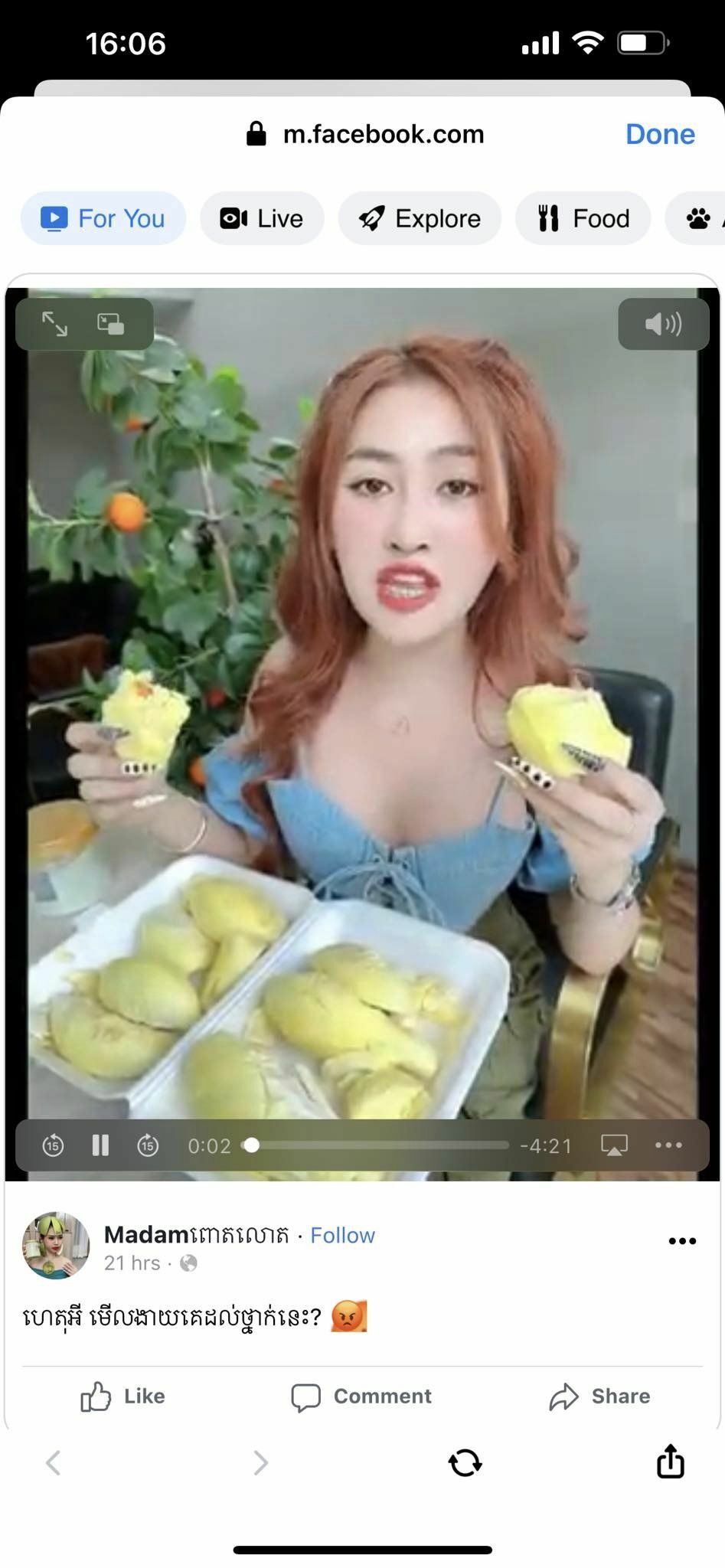Switch to the Live tab

click(x=262, y=219)
